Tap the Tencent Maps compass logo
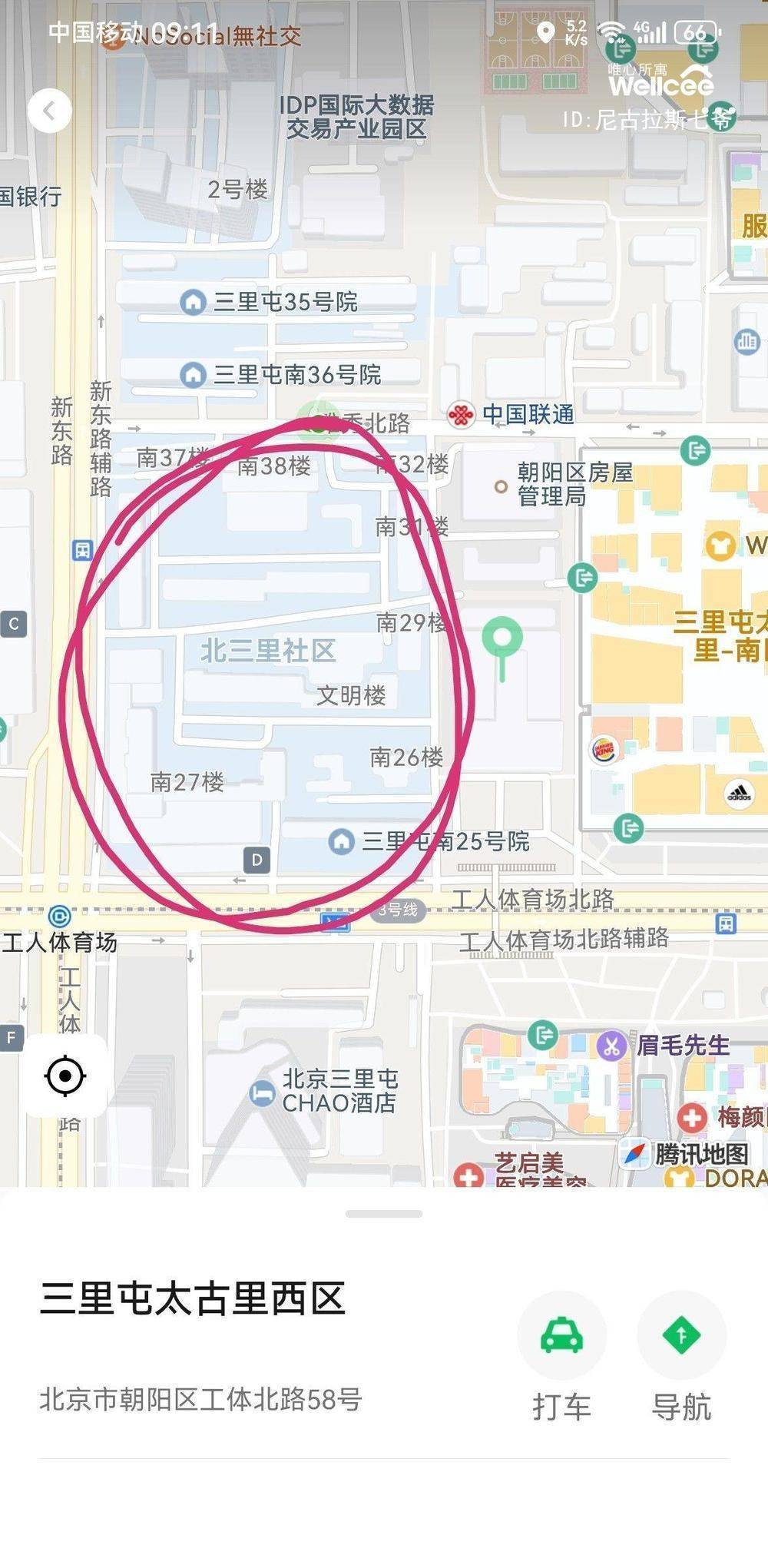The height and width of the screenshot is (1568, 768). pyautogui.click(x=635, y=1152)
